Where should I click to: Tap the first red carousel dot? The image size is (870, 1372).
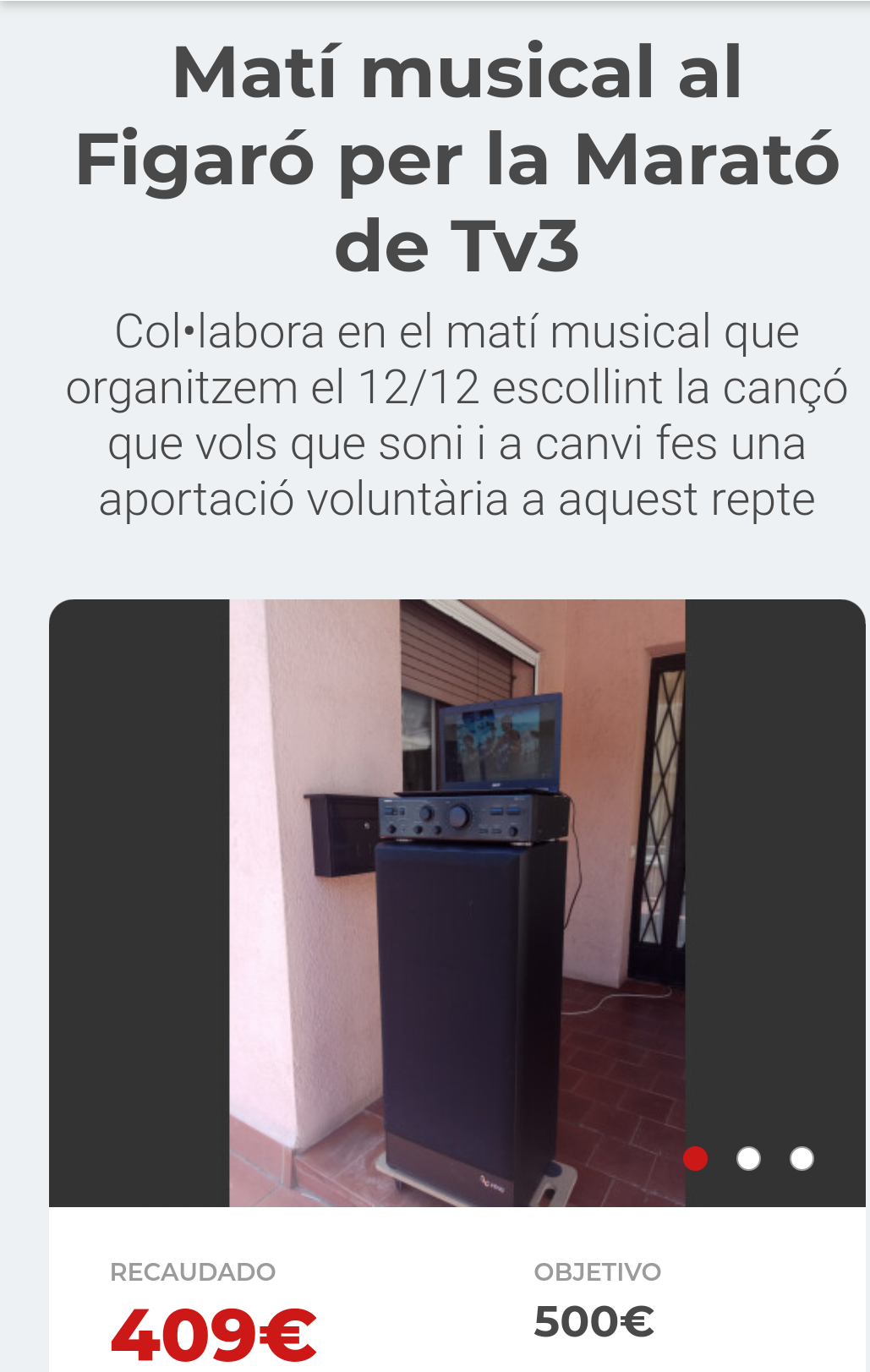[695, 1158]
